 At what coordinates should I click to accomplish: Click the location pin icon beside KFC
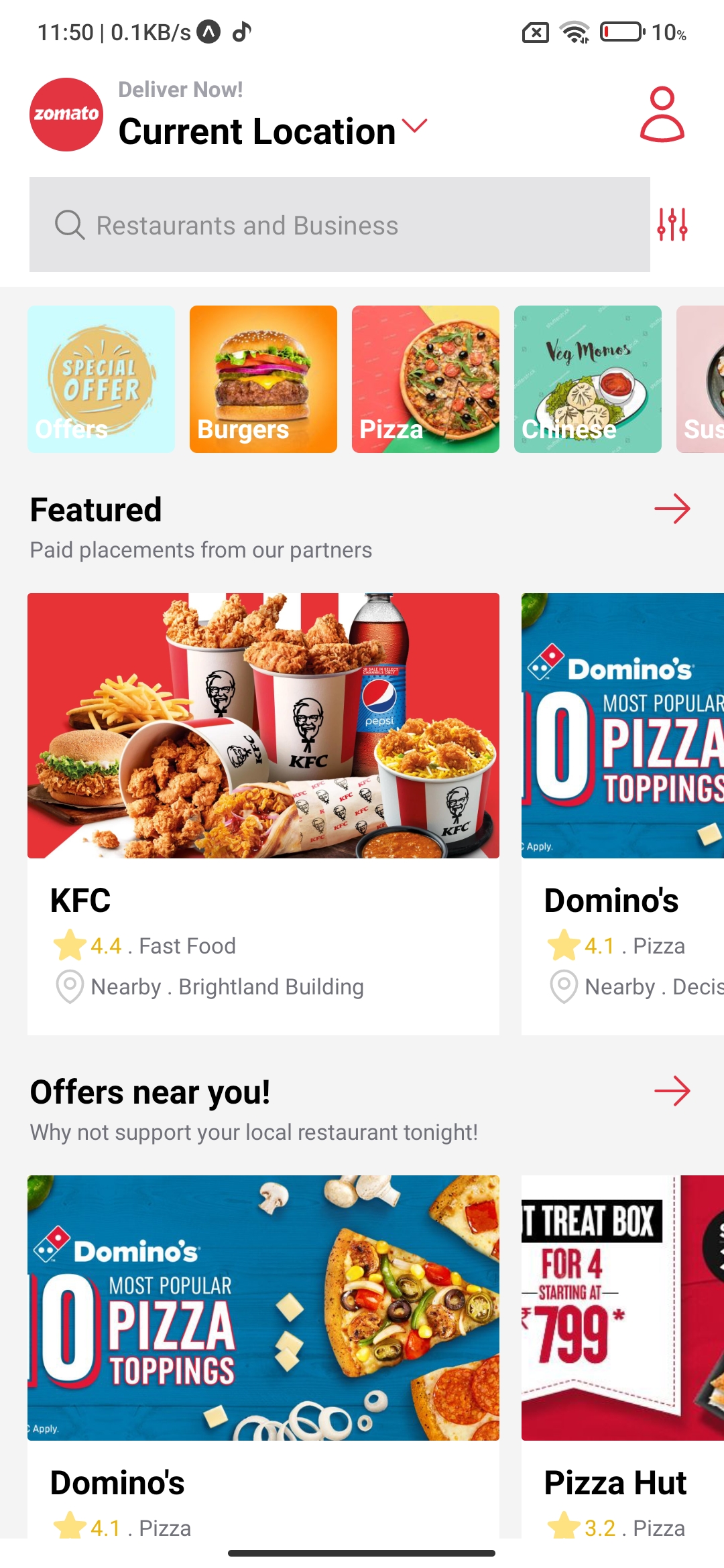[70, 985]
